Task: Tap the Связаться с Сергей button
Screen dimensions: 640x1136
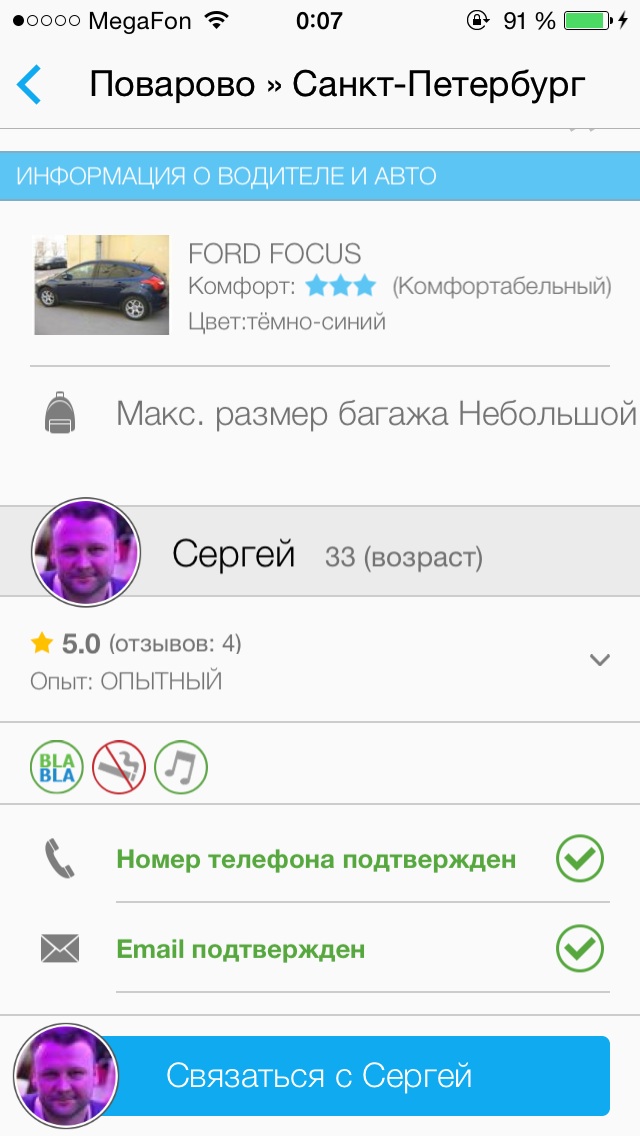Action: 320,1076
